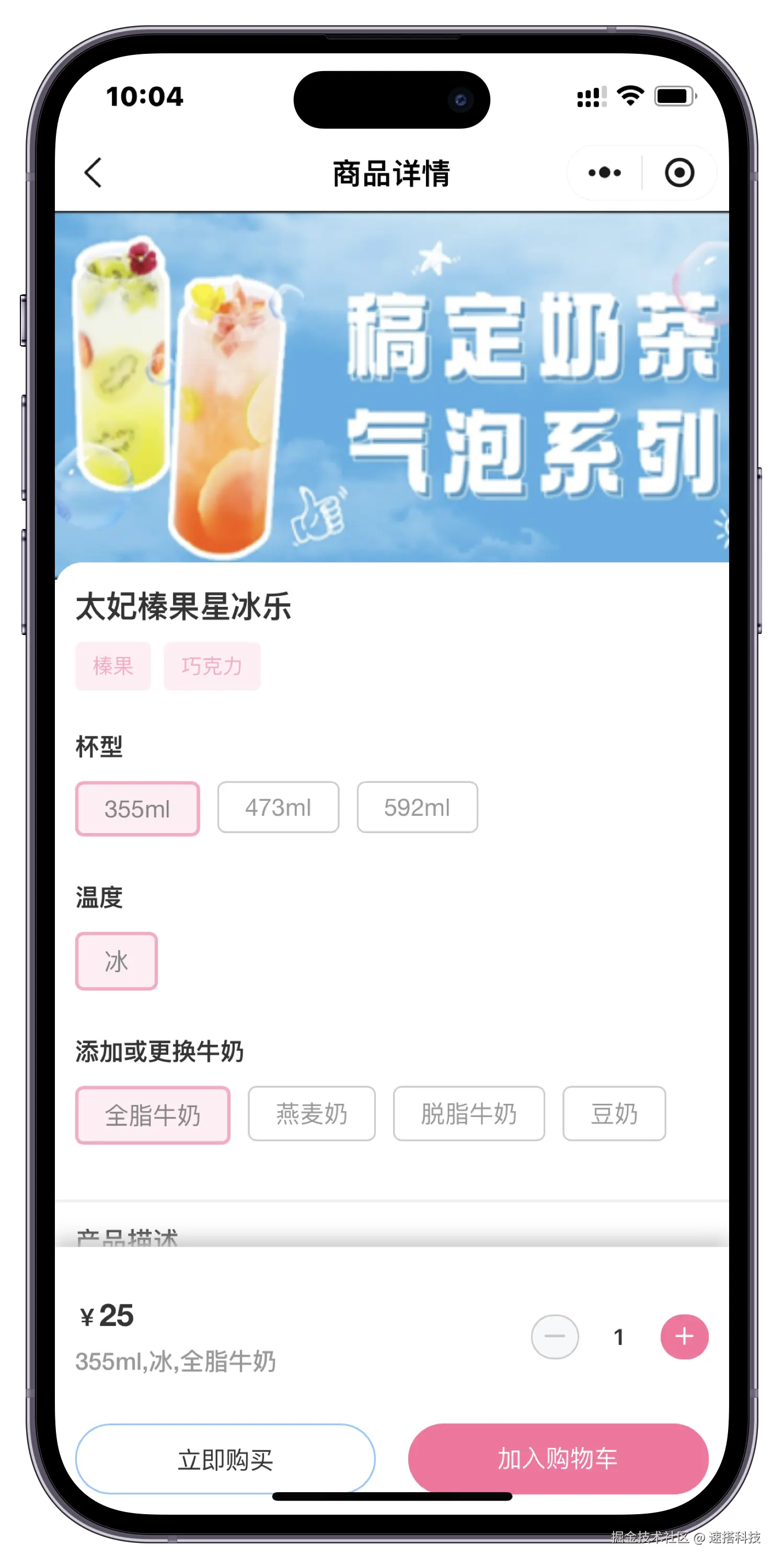Choose the 473ml cup size
Image resolution: width=784 pixels, height=1568 pixels.
click(x=278, y=807)
